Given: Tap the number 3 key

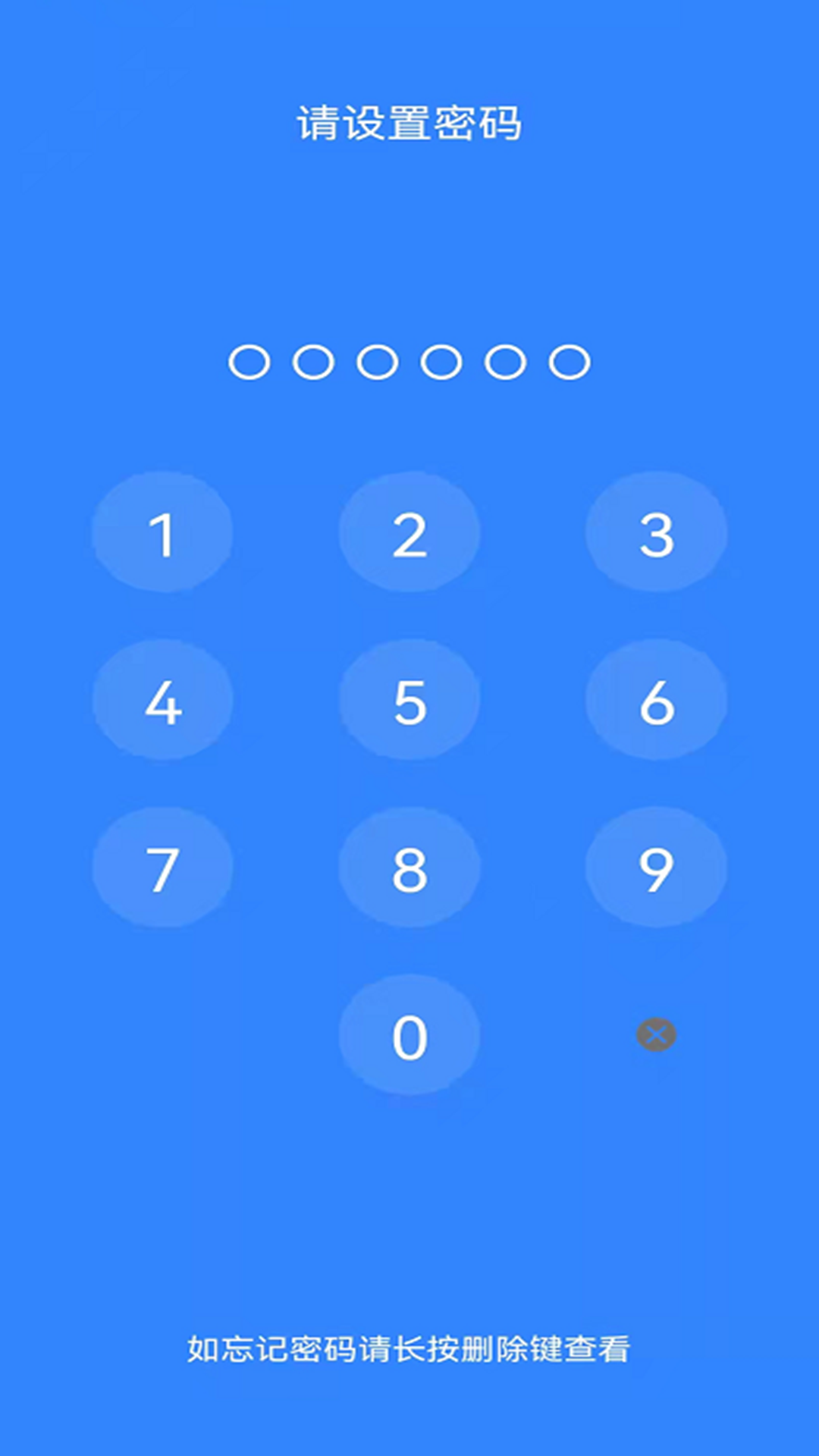Looking at the screenshot, I should point(656,533).
